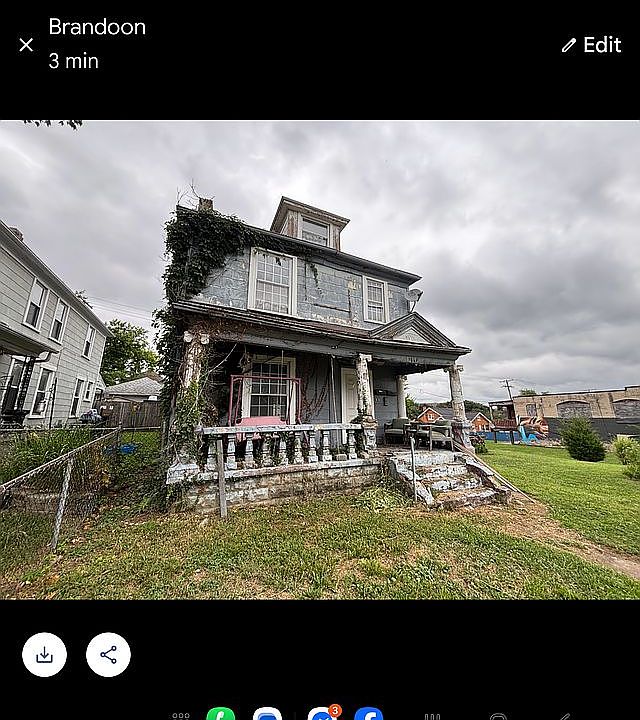Share this photo
Image resolution: width=640 pixels, height=720 pixels.
pyautogui.click(x=108, y=655)
